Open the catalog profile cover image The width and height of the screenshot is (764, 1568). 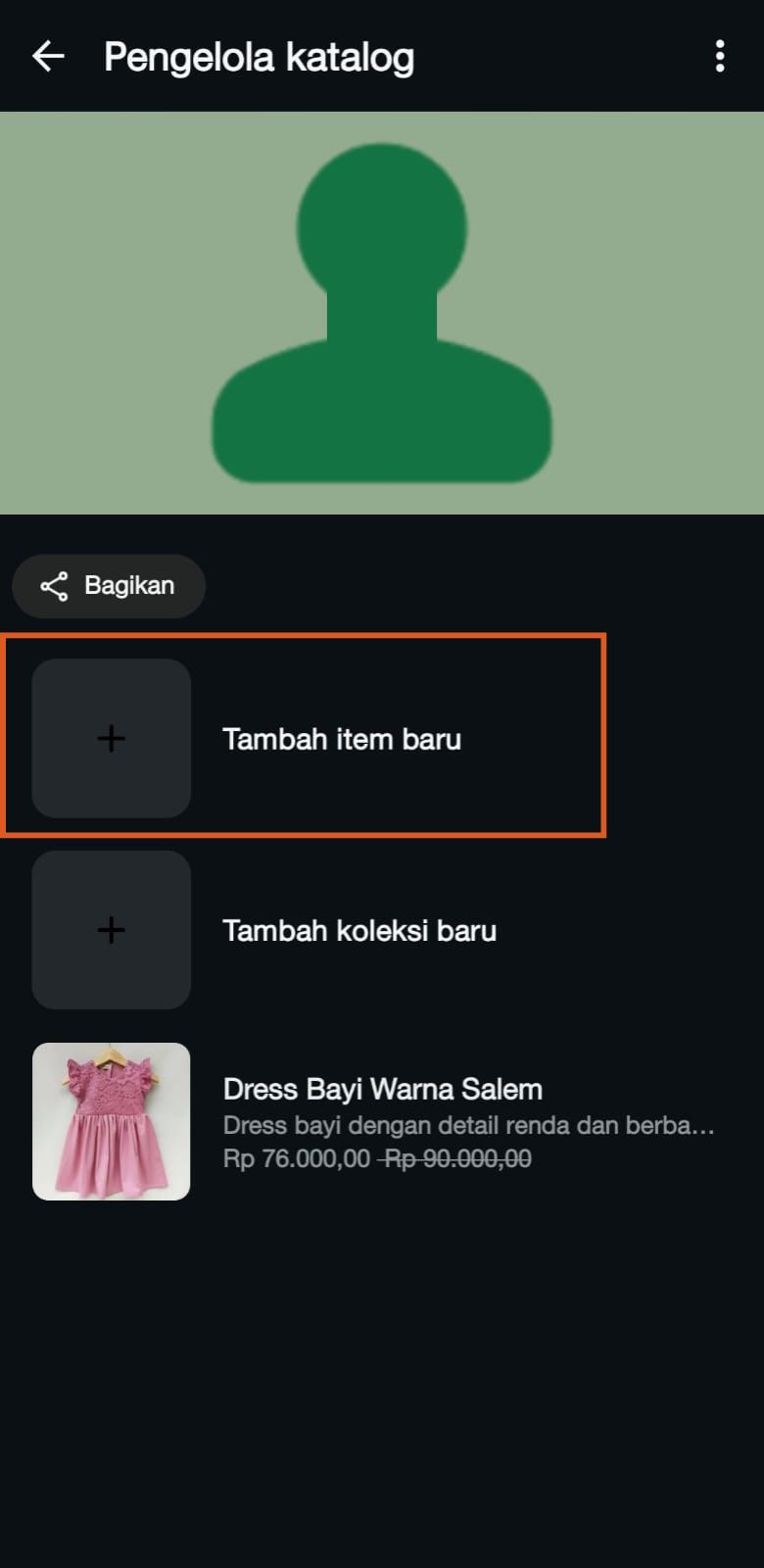382,314
